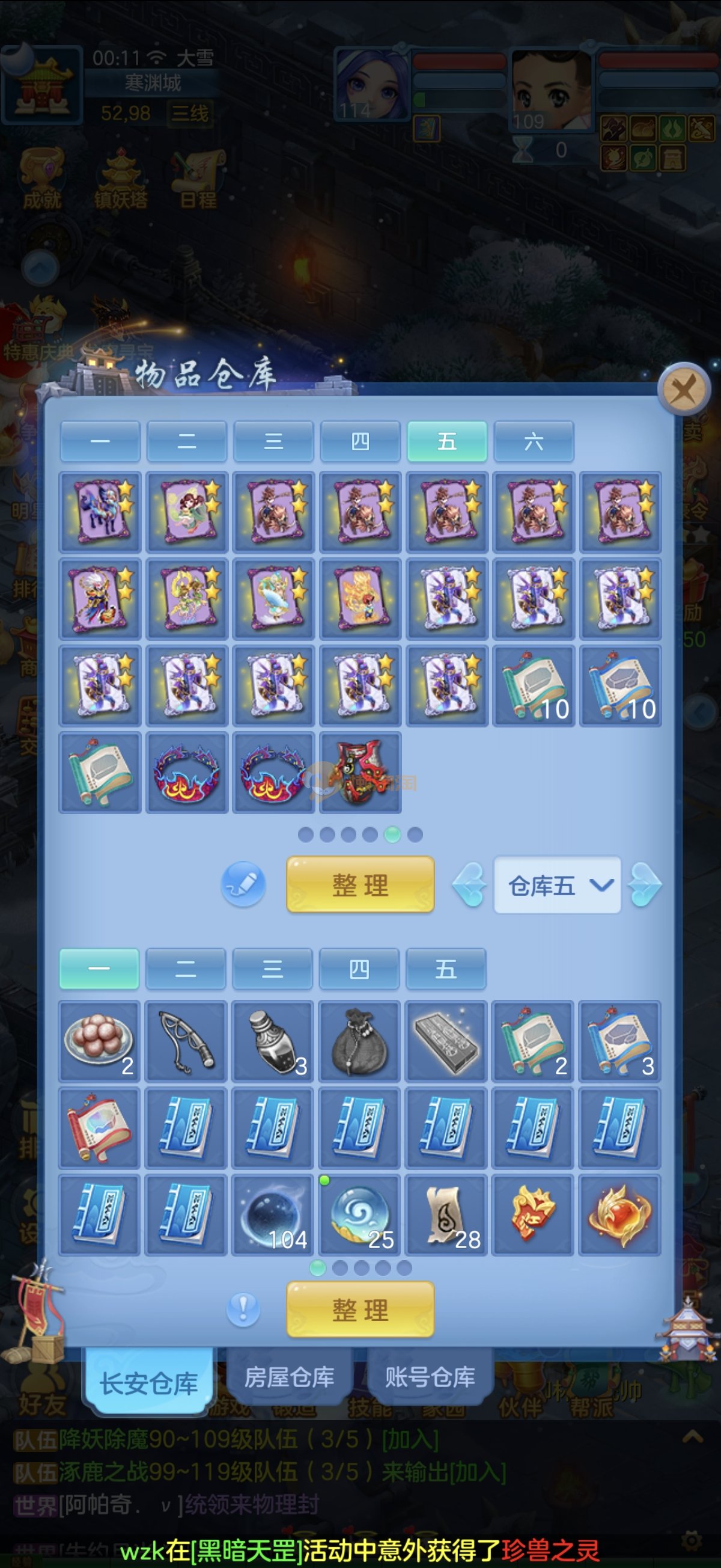Select the red armor item in warehouse
This screenshot has width=721, height=1568.
coord(360,773)
